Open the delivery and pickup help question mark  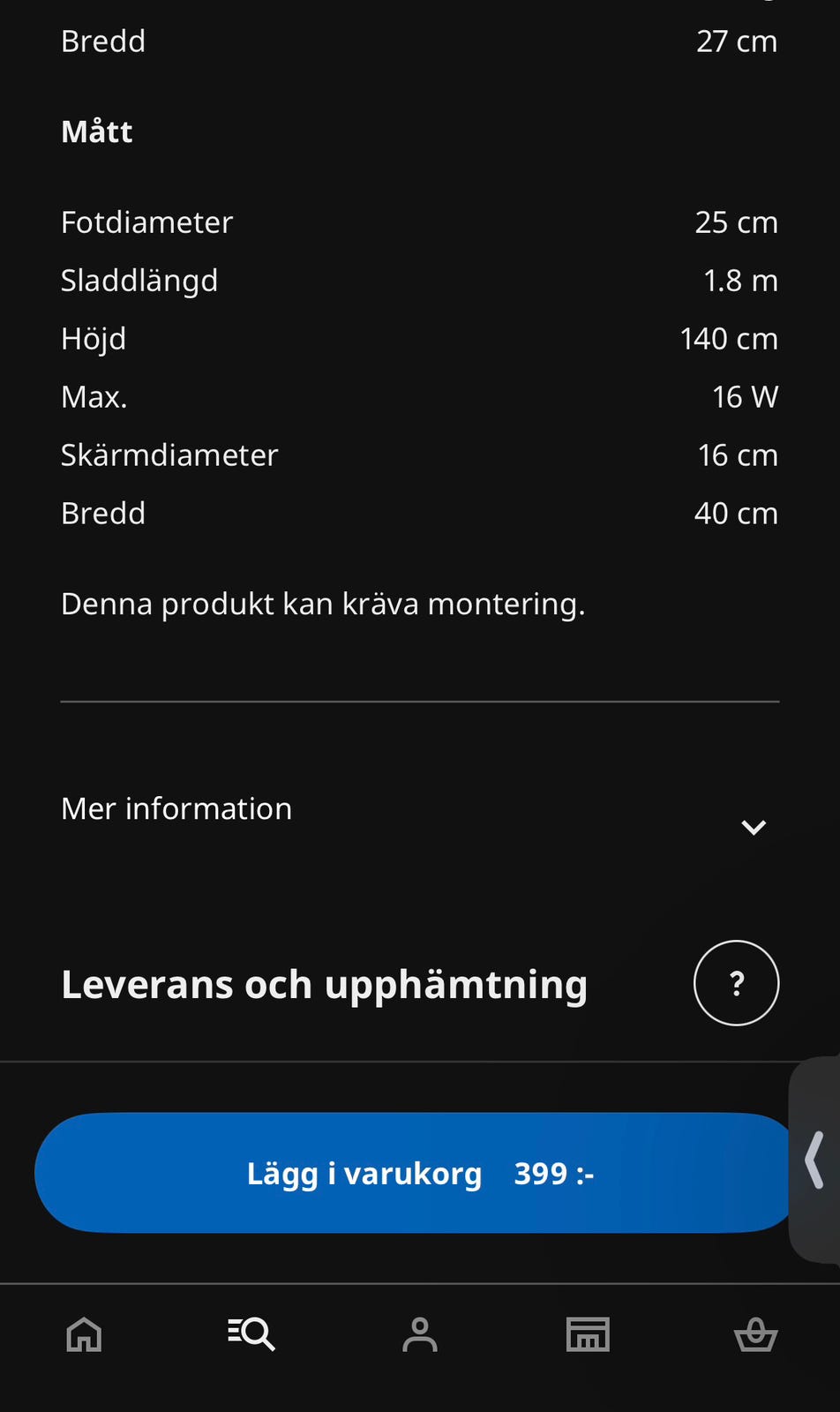(736, 983)
